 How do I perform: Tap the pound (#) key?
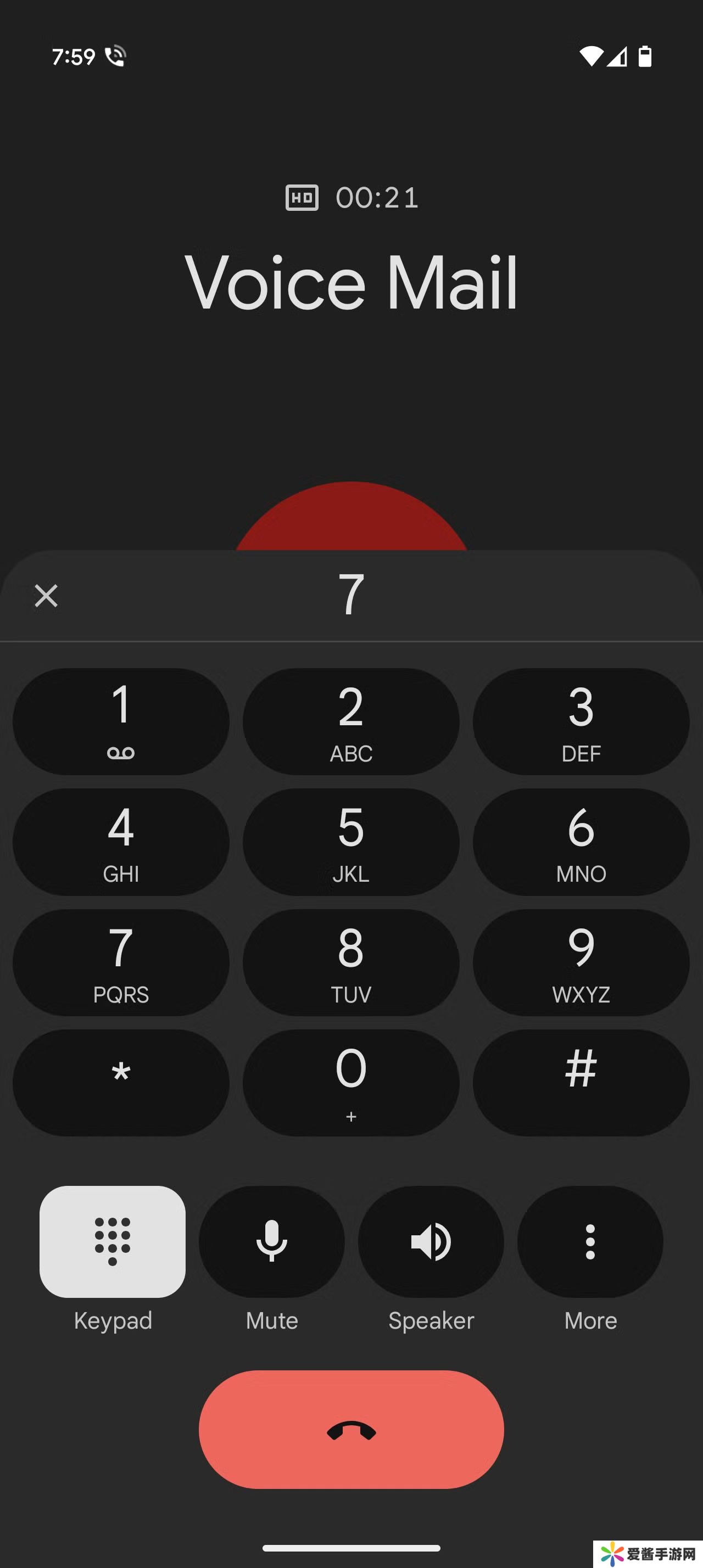581,1082
